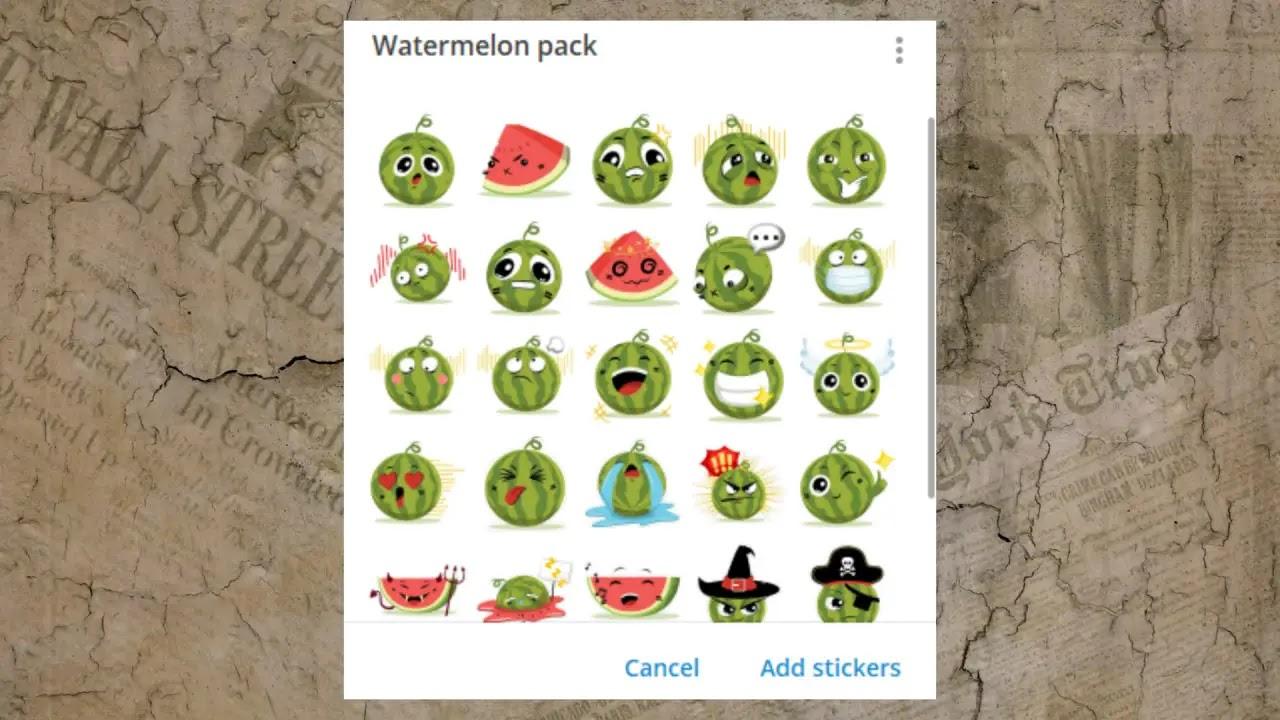Select the watermelon wearing a face mask
The height and width of the screenshot is (720, 1280).
point(847,268)
